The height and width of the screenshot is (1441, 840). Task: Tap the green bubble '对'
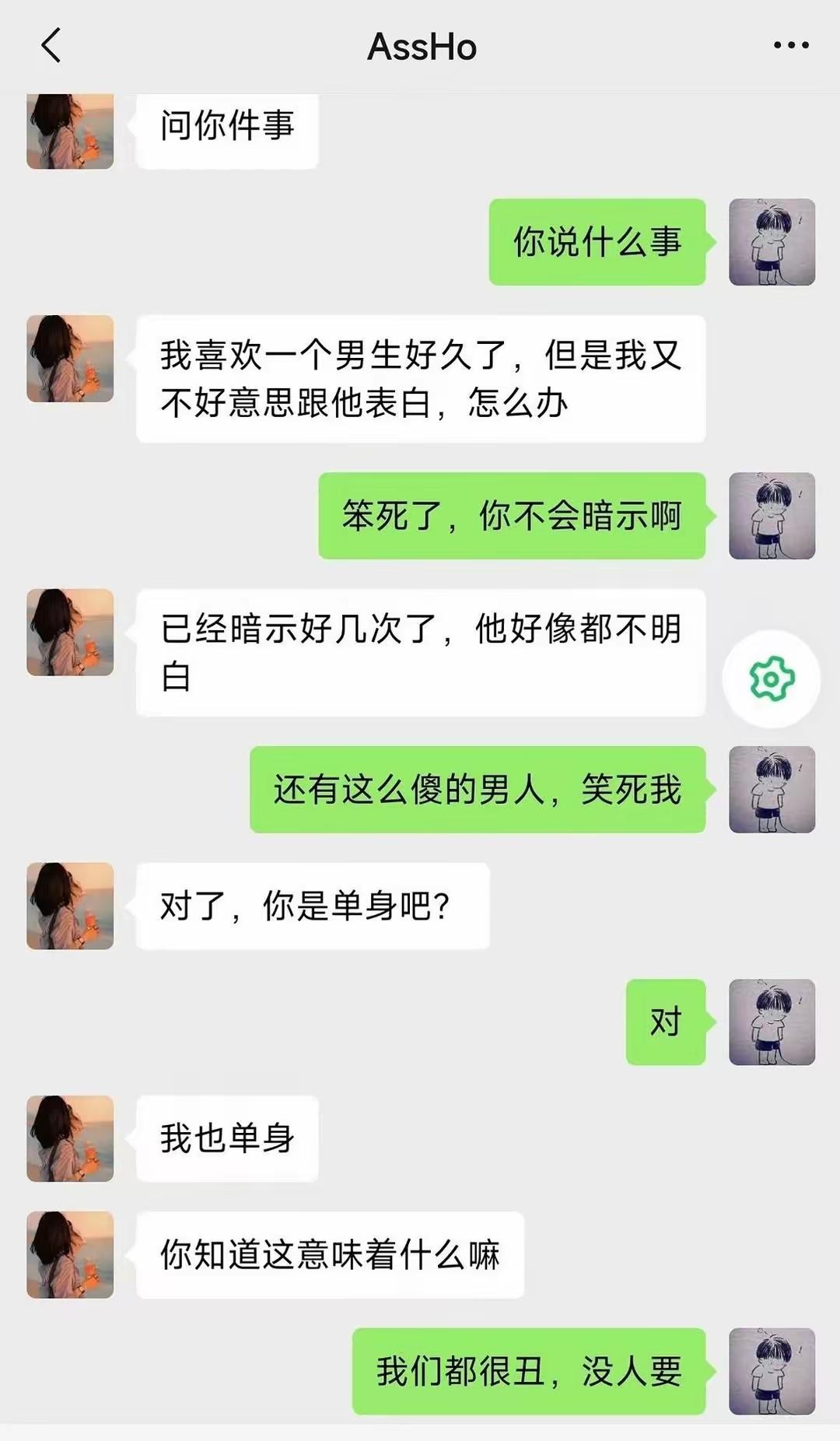tap(665, 1023)
